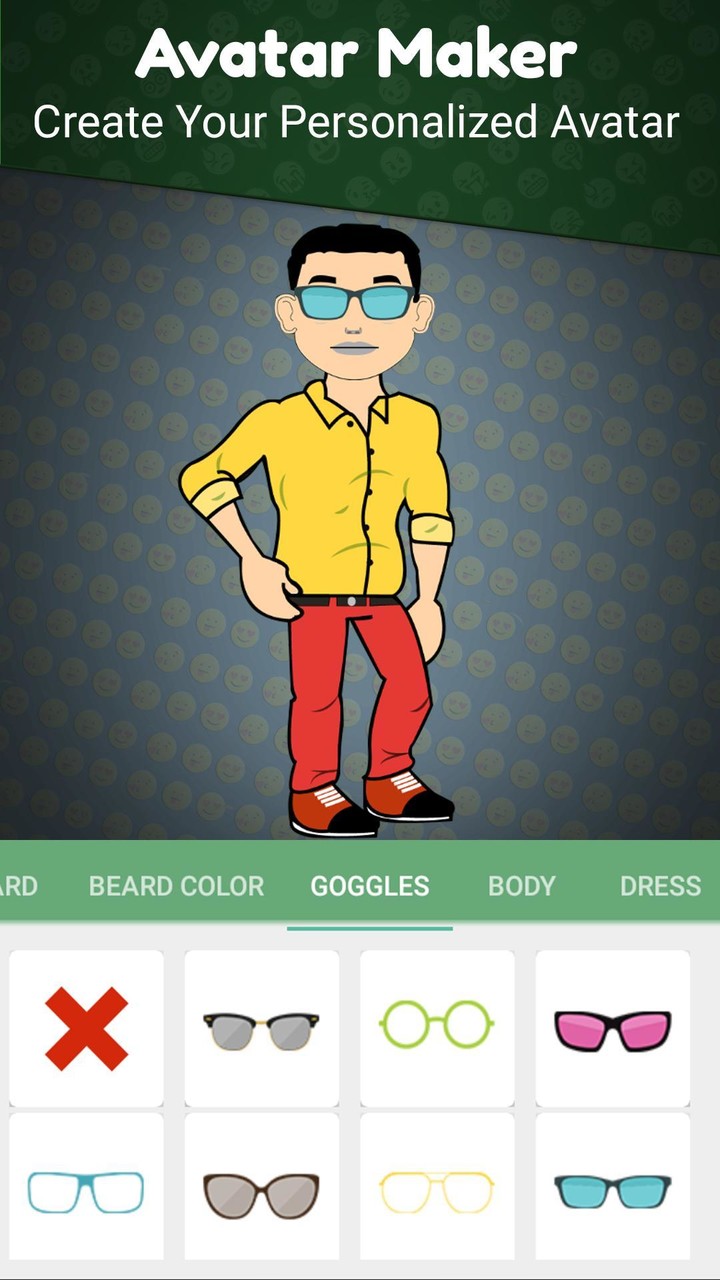Select the Goggles tab
Image resolution: width=720 pixels, height=1280 pixels.
click(369, 886)
